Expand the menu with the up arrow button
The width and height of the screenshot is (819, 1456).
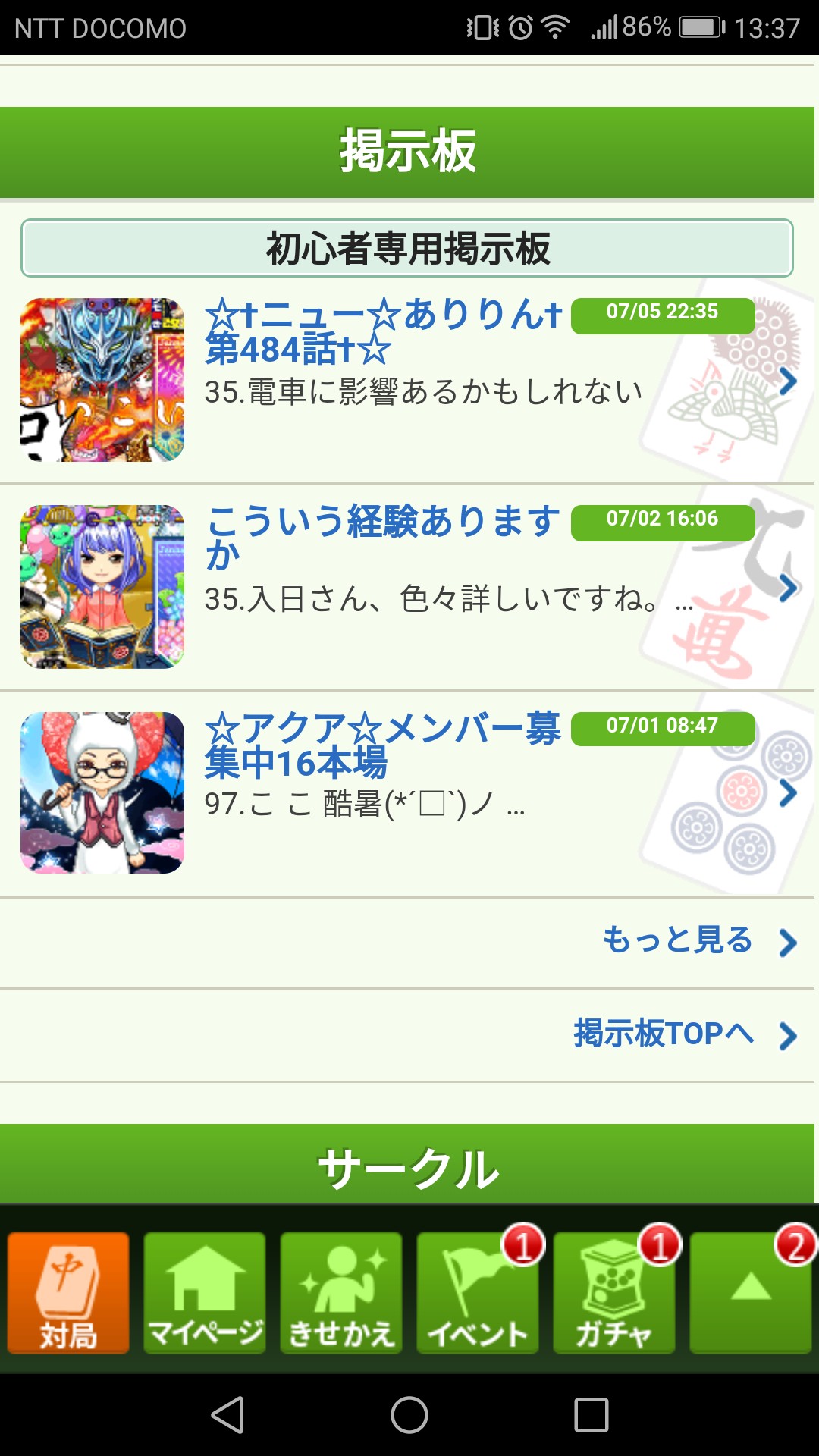point(751,1293)
